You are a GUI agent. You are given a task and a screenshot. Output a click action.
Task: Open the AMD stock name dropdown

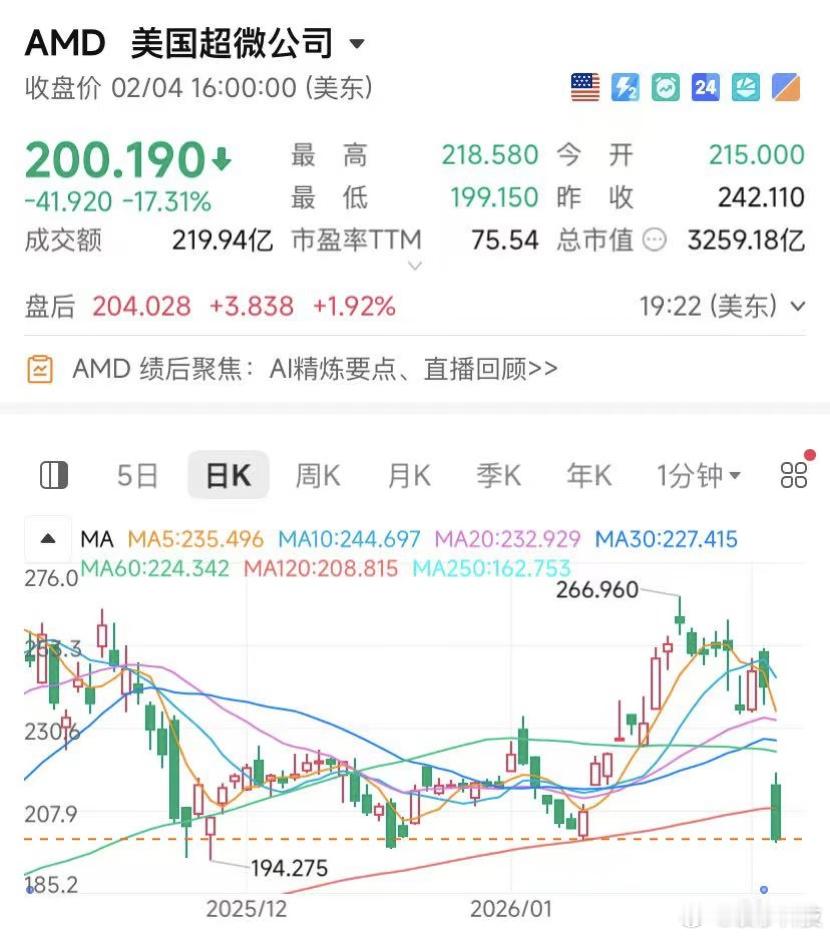click(356, 42)
